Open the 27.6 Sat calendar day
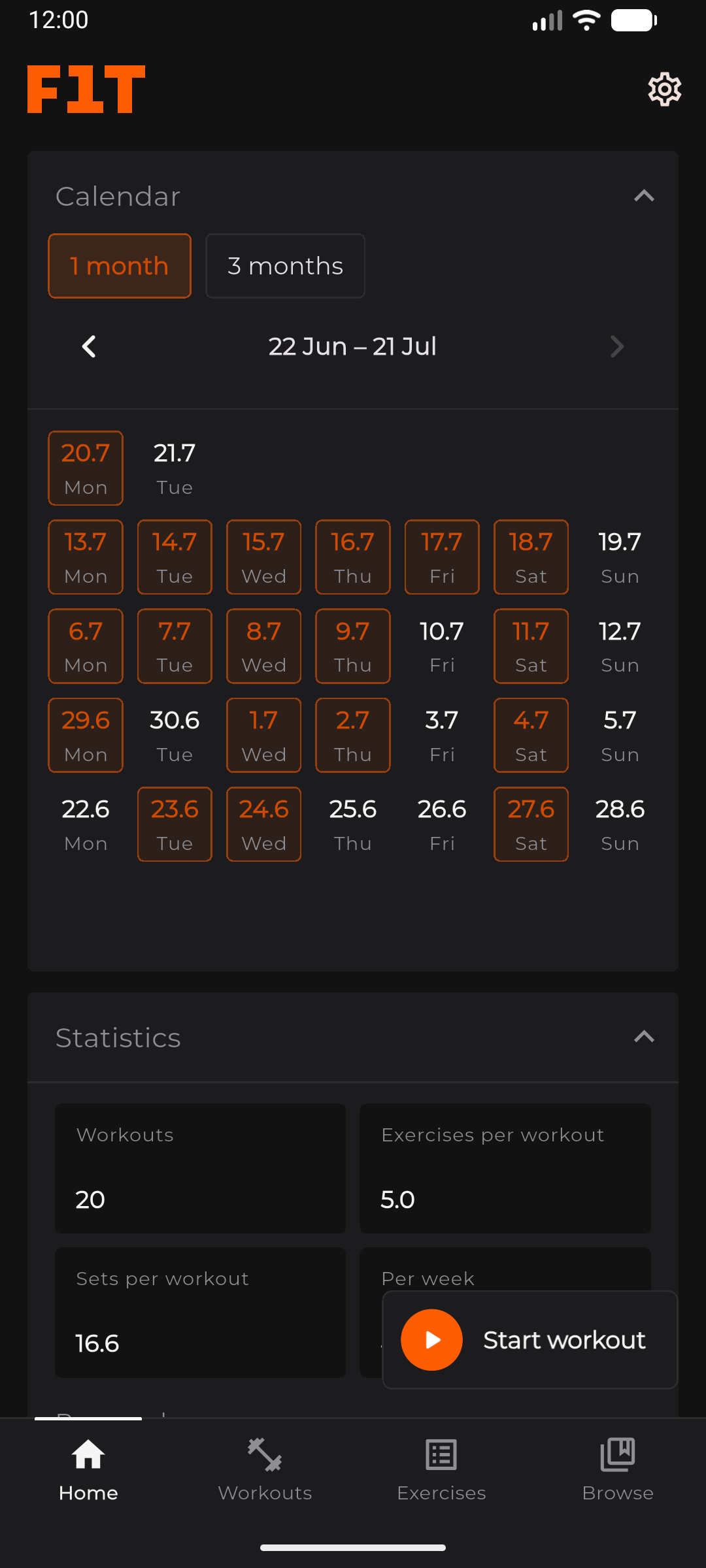 [531, 825]
